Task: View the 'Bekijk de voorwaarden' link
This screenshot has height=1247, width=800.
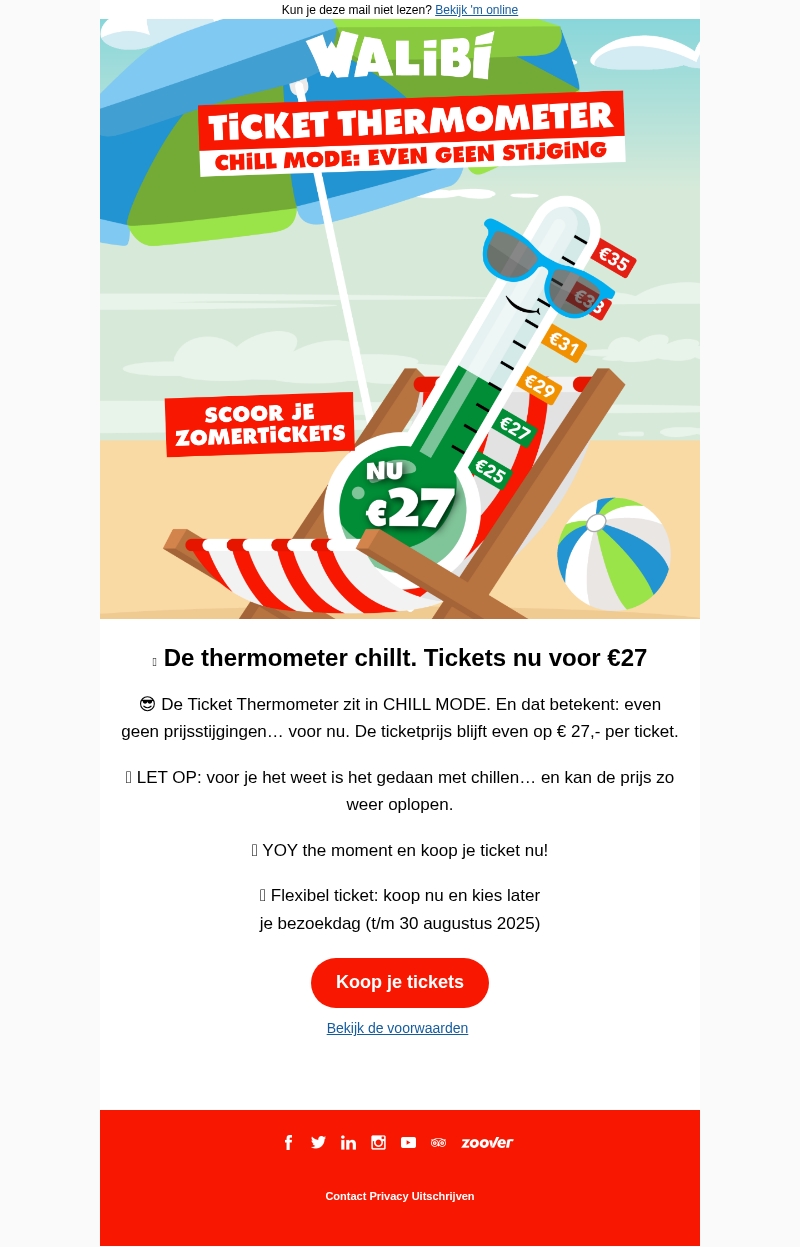Action: coord(397,1028)
